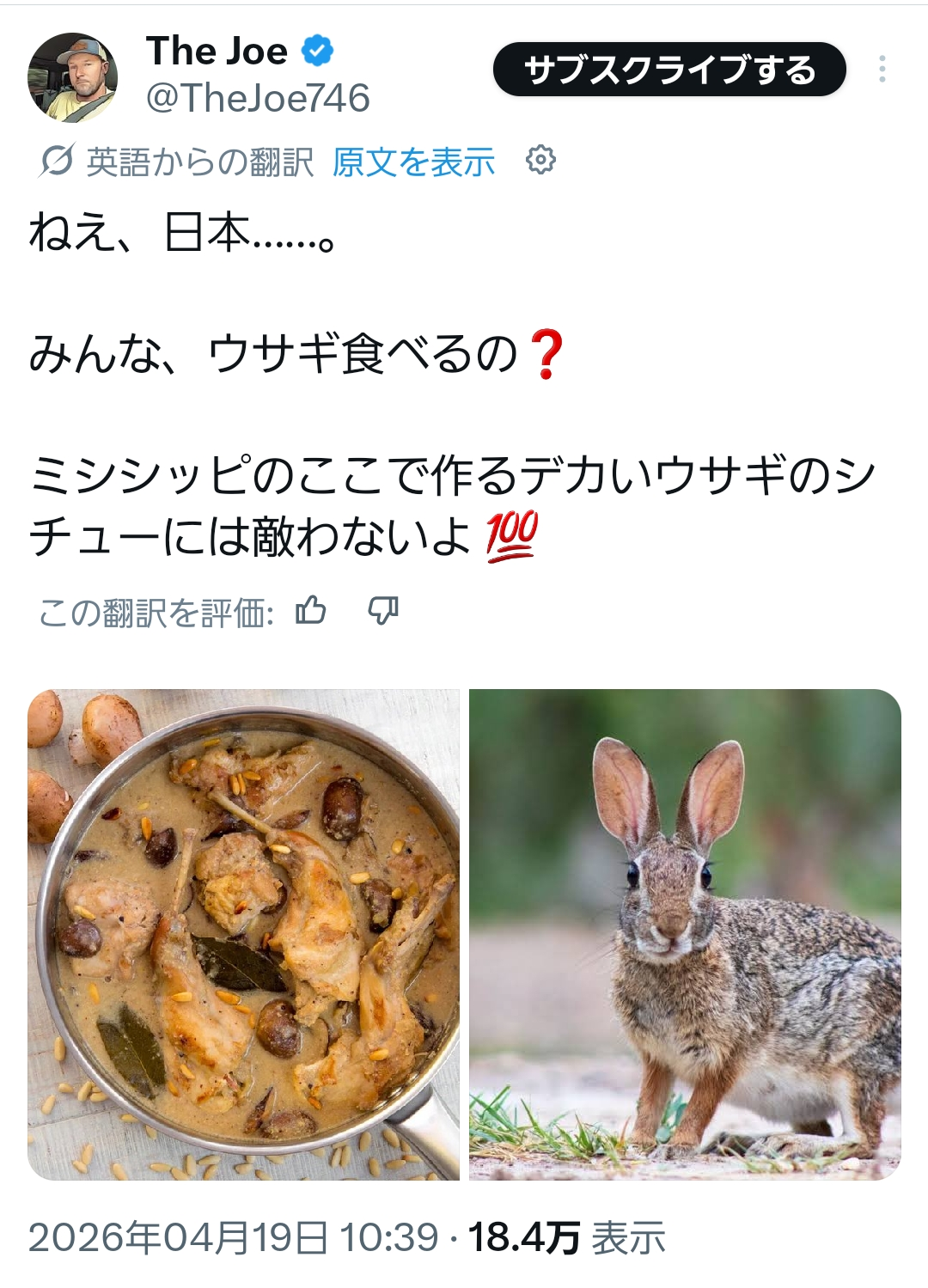Tap the サブスクライブする button
Screen dimensions: 928x1288
tap(669, 70)
